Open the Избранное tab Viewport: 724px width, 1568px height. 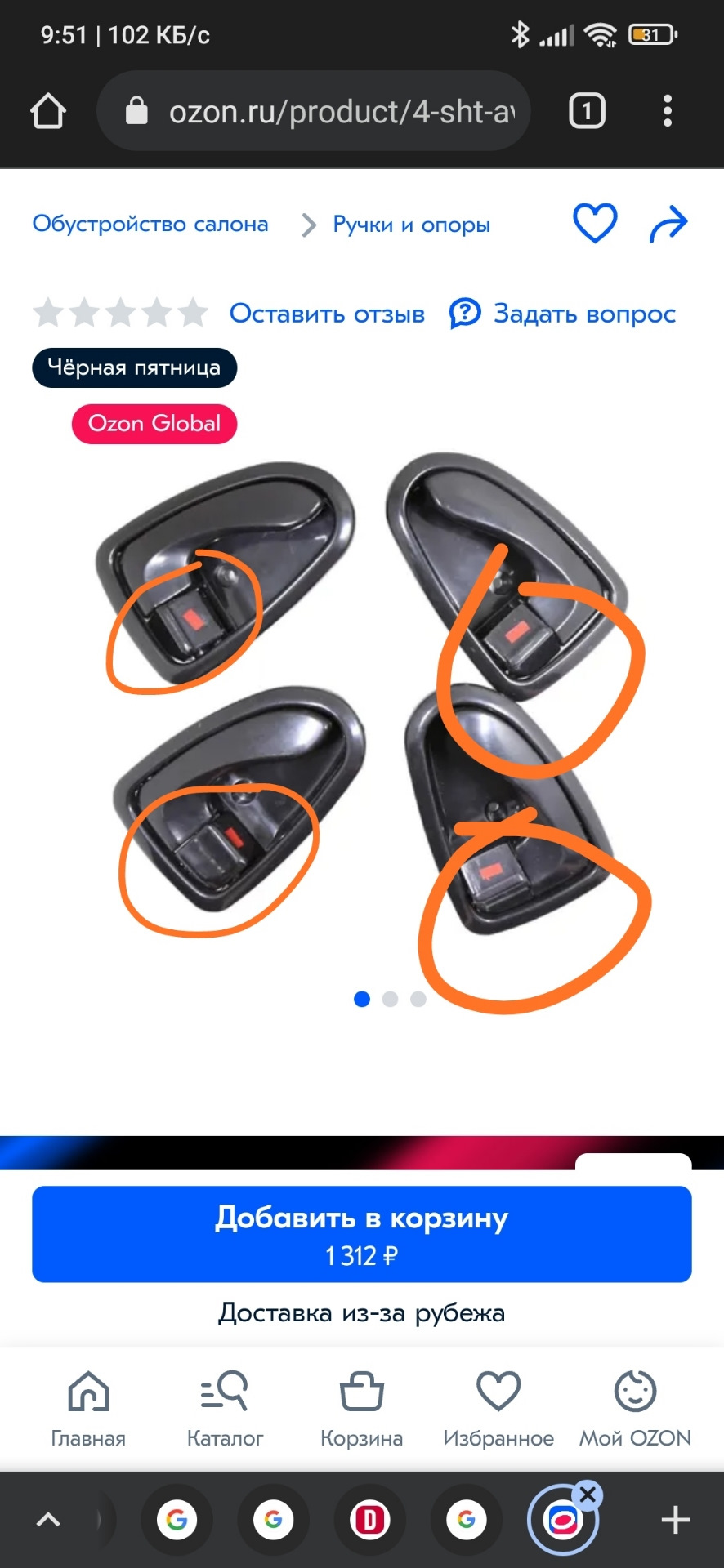(498, 1407)
